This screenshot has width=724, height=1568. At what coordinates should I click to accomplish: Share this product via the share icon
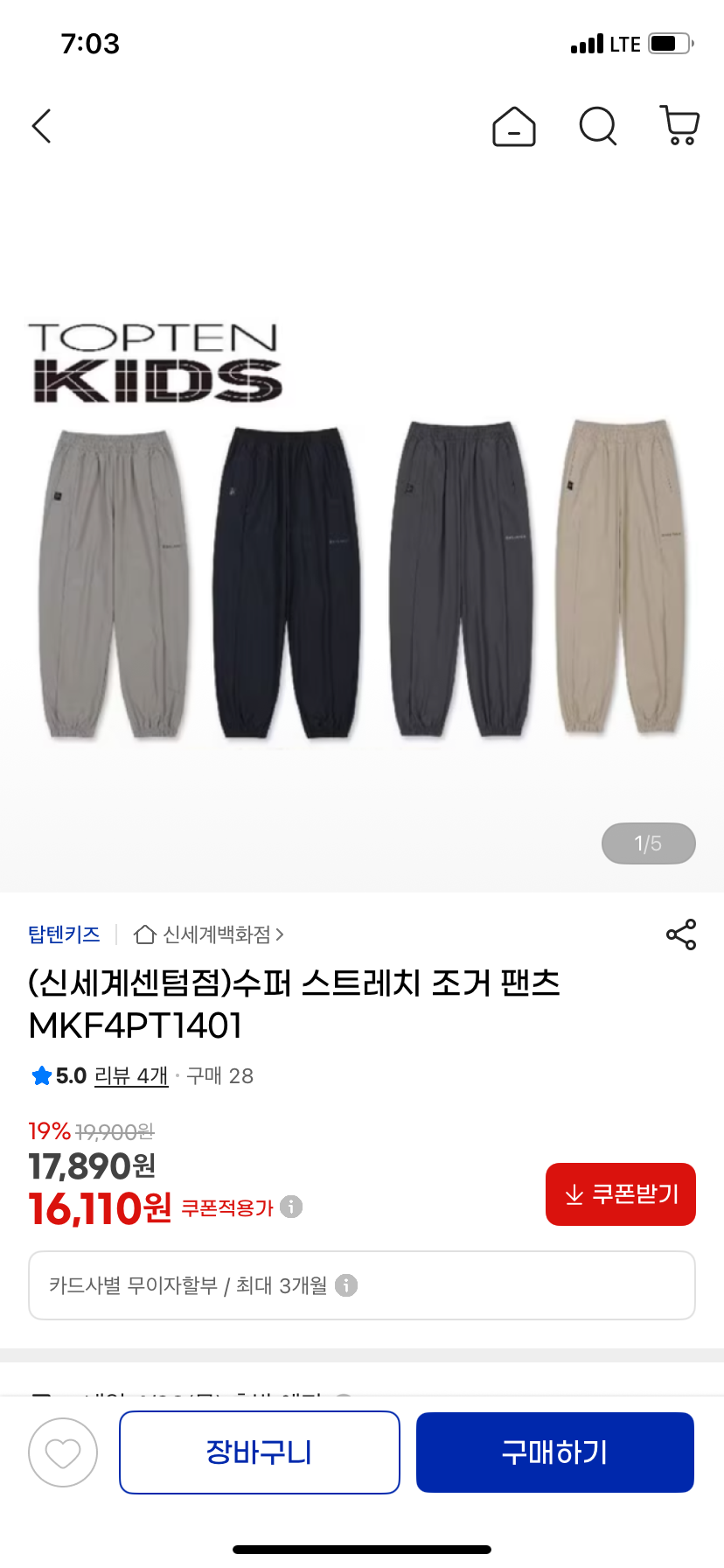click(x=682, y=934)
